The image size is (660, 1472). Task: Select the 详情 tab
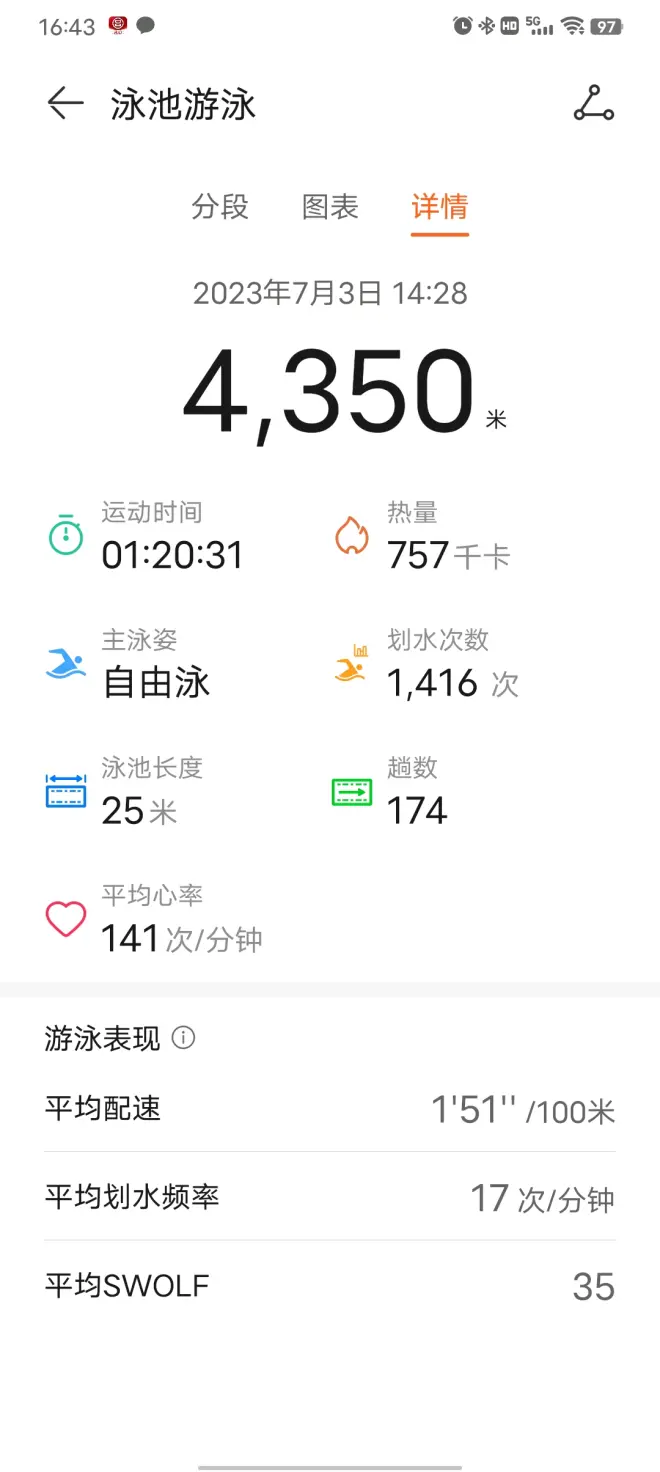[x=440, y=207]
